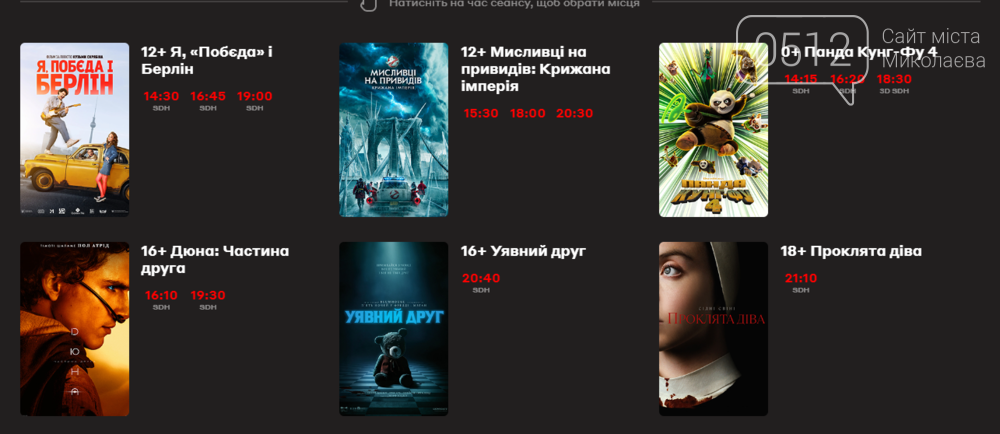
Task: Pick the 16:45 session of Я, «Побєда» і Берлін
Action: pos(208,97)
